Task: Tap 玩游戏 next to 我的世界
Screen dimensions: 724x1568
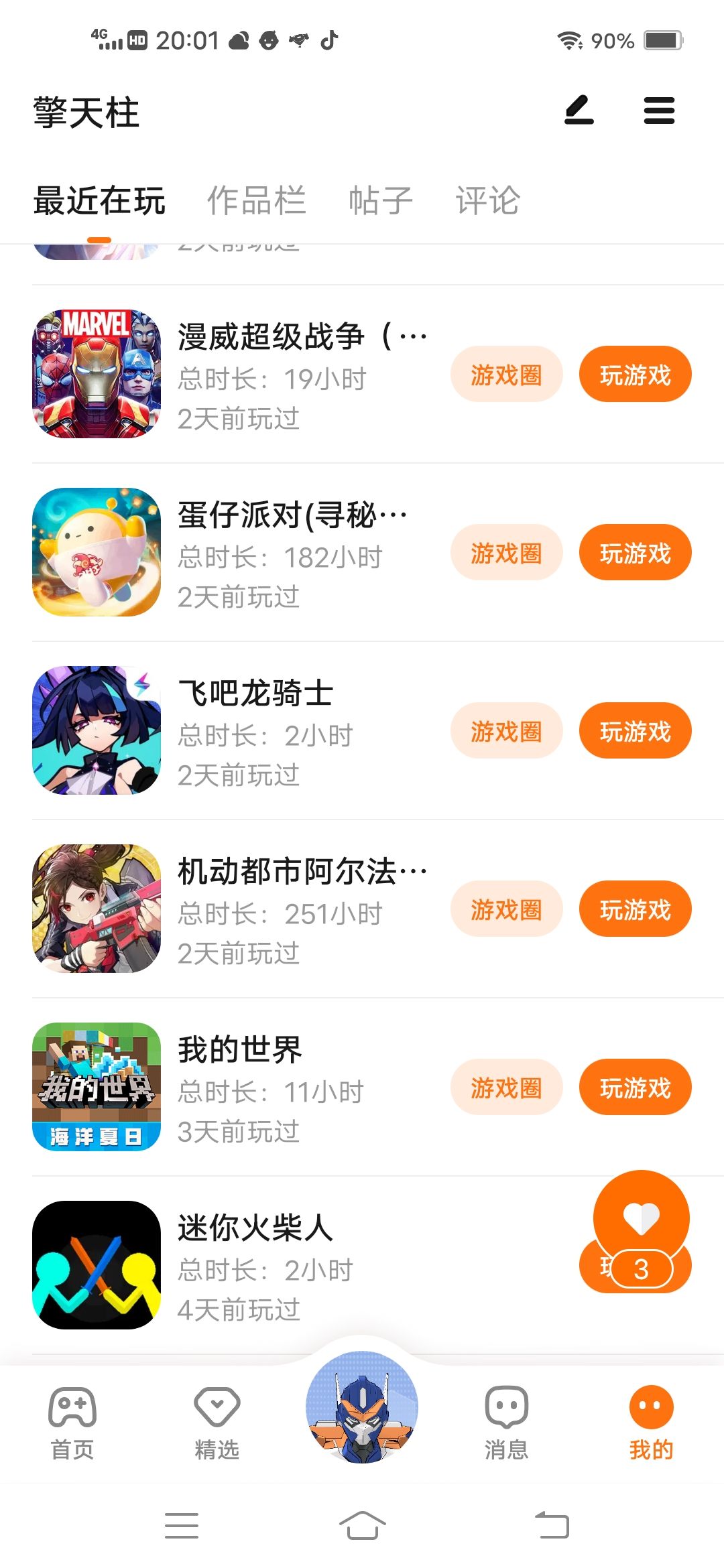Action: 635,1088
